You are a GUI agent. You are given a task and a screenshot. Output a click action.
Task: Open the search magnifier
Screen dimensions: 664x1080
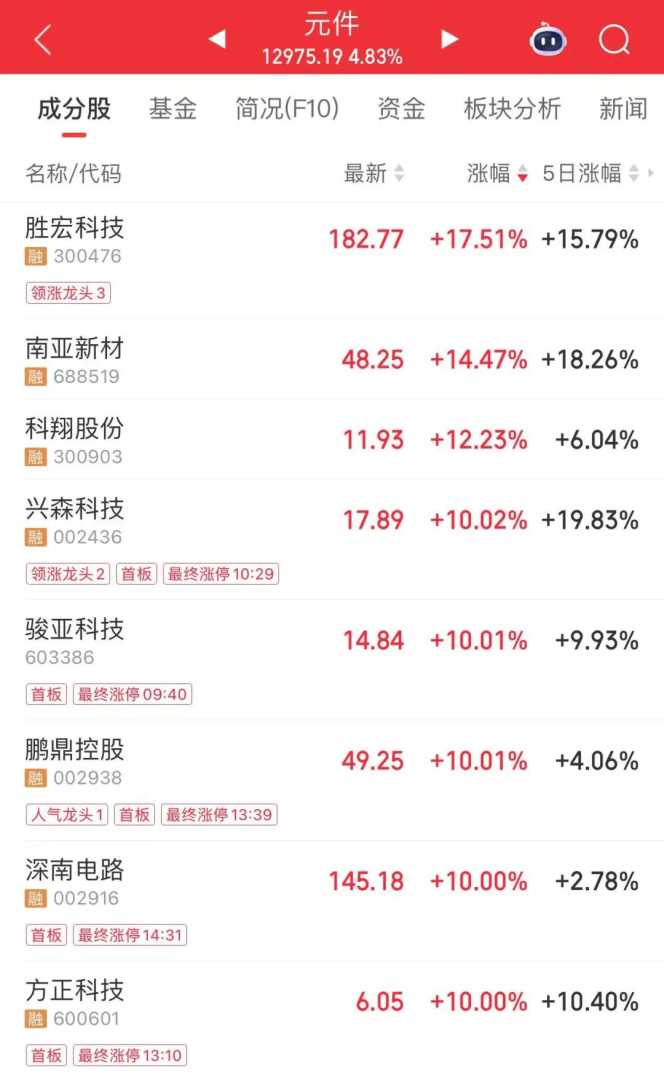click(x=614, y=40)
